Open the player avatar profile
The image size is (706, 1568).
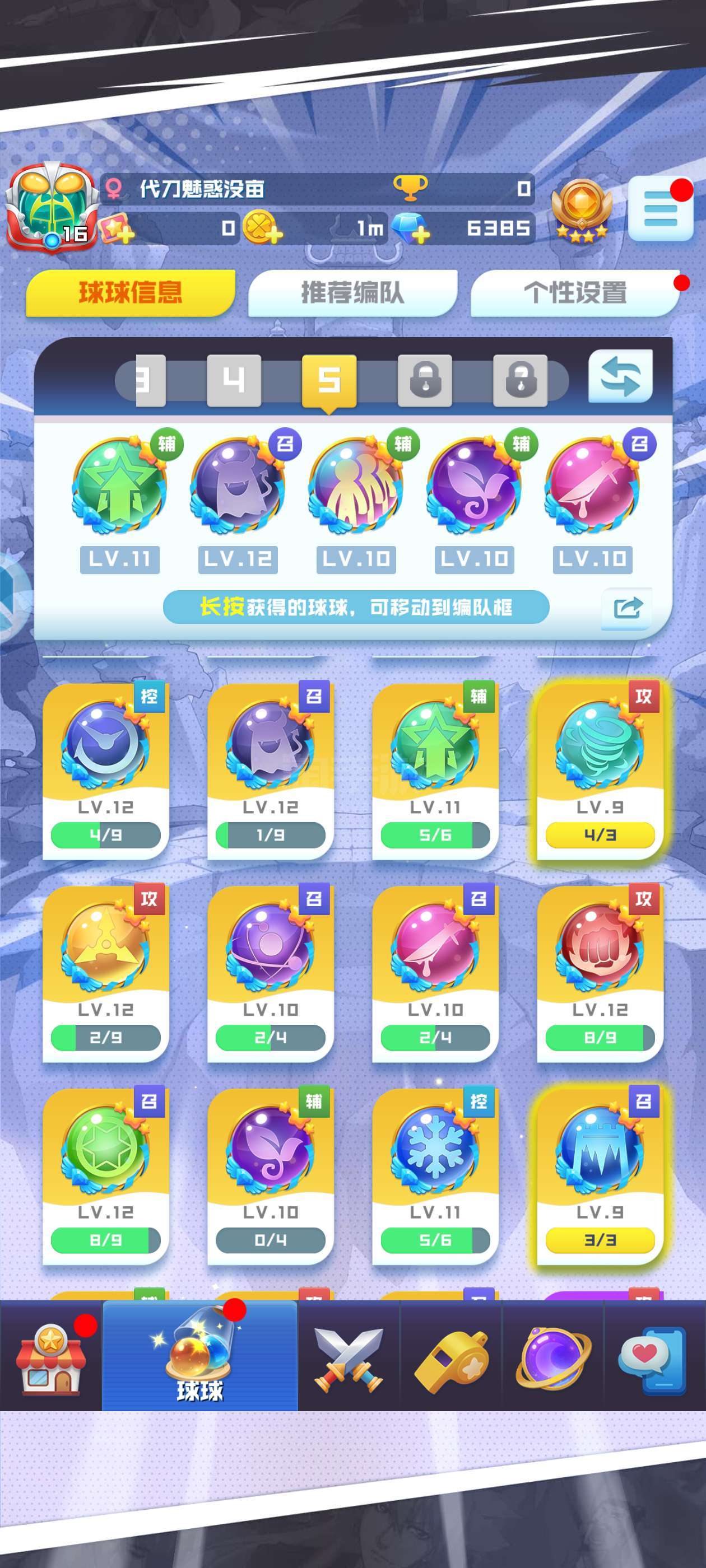coord(52,207)
